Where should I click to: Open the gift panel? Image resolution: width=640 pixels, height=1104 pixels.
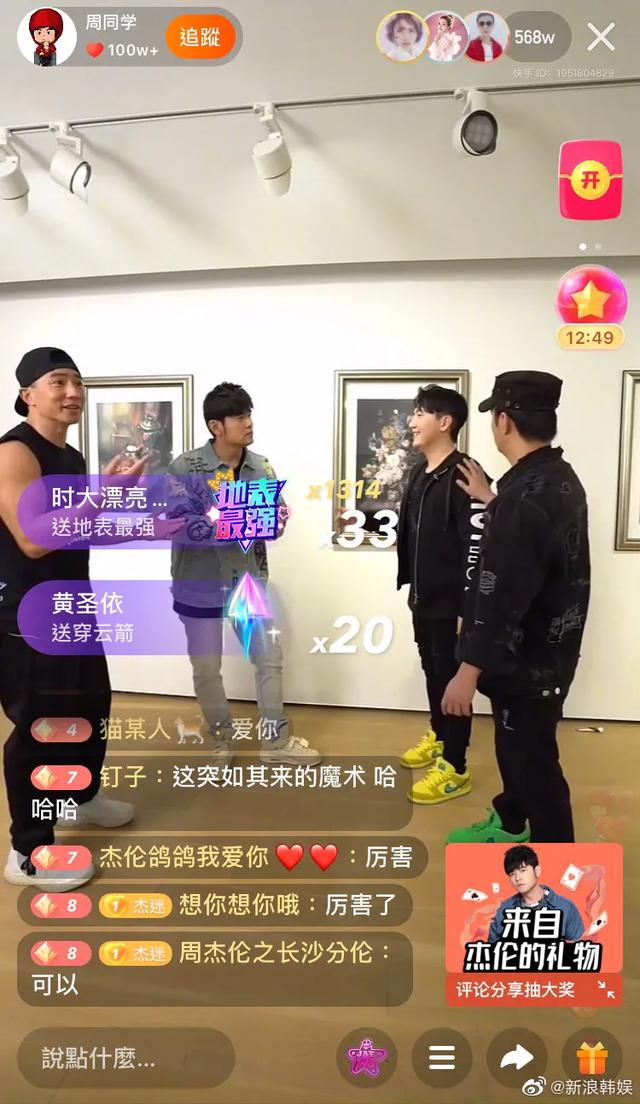point(592,1058)
